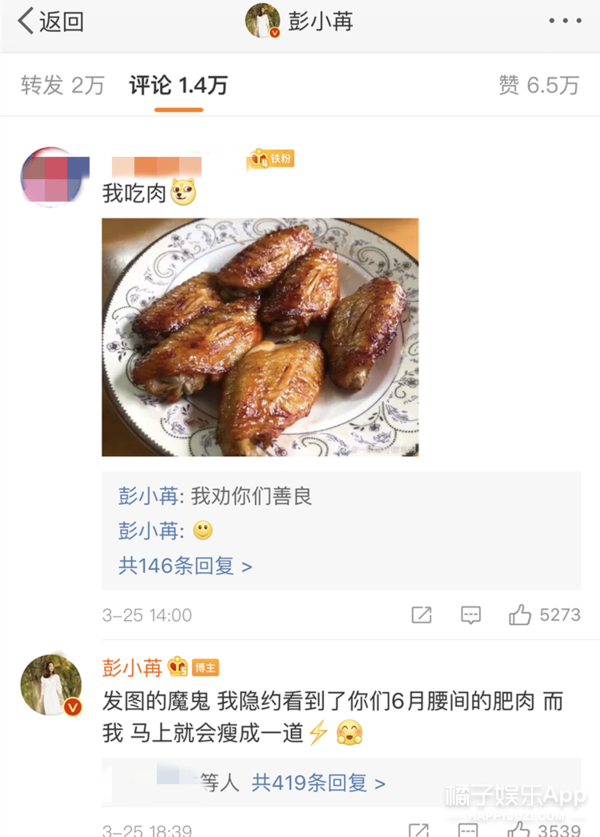Open the three-dot overflow menu

point(563,21)
